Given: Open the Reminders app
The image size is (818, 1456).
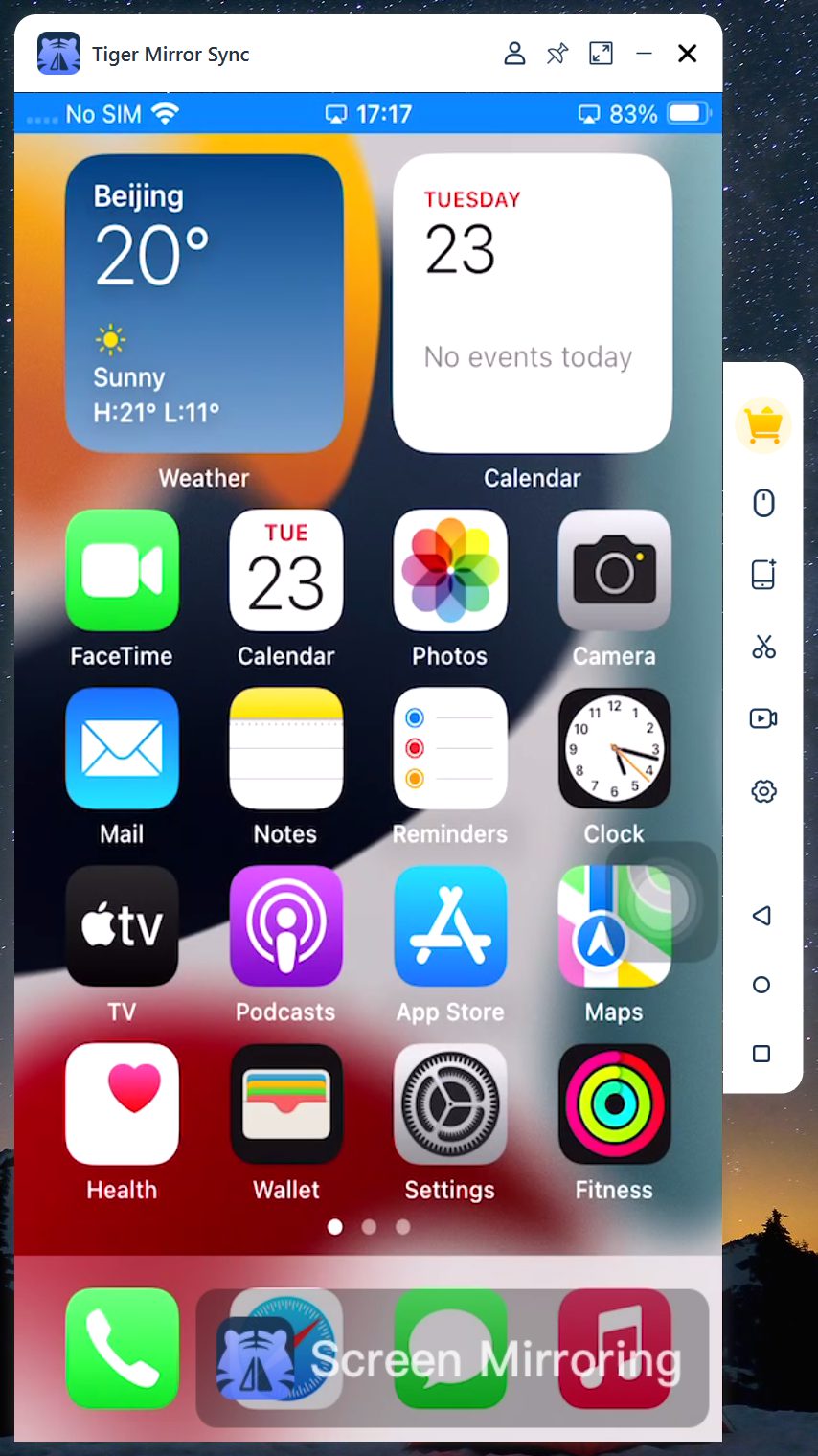Looking at the screenshot, I should point(450,748).
